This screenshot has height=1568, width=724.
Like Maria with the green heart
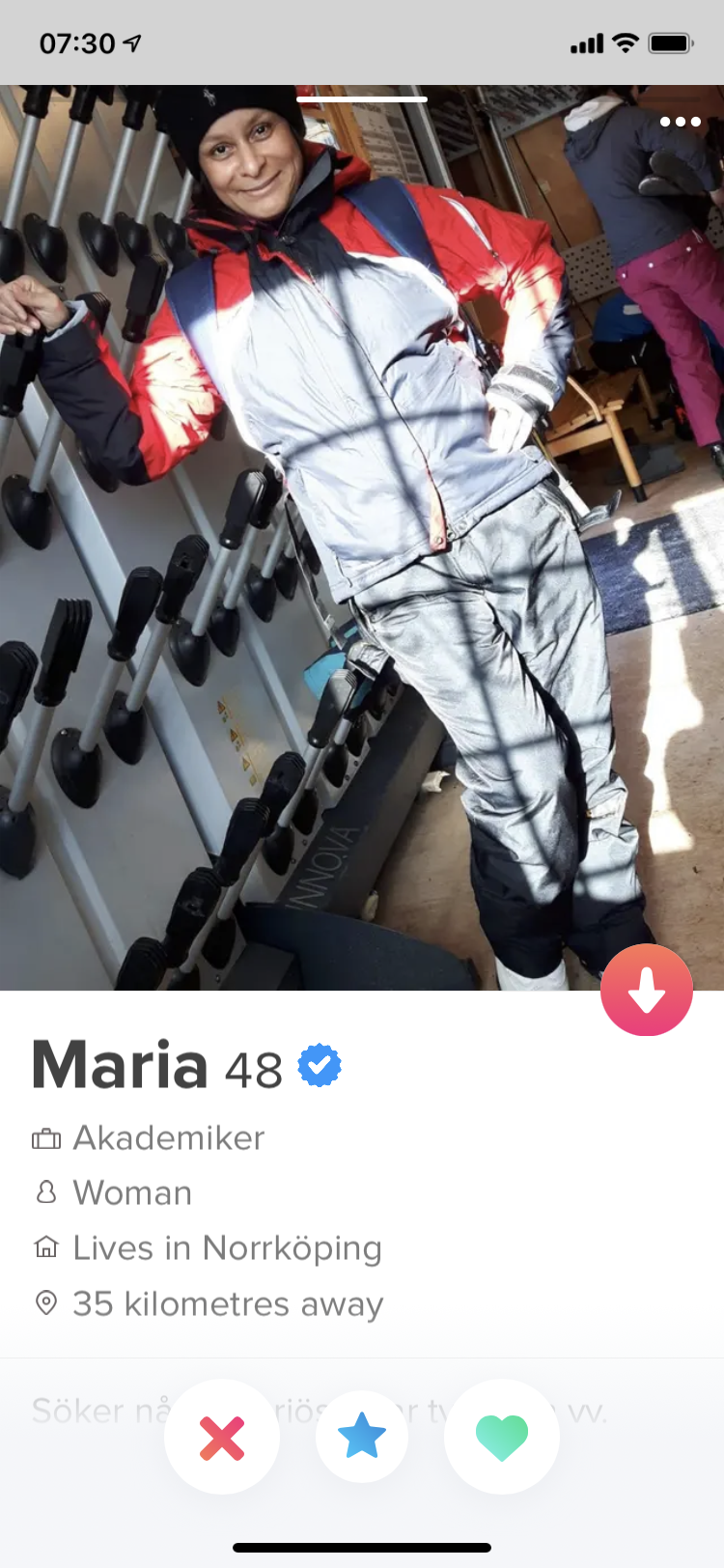pyautogui.click(x=502, y=1437)
